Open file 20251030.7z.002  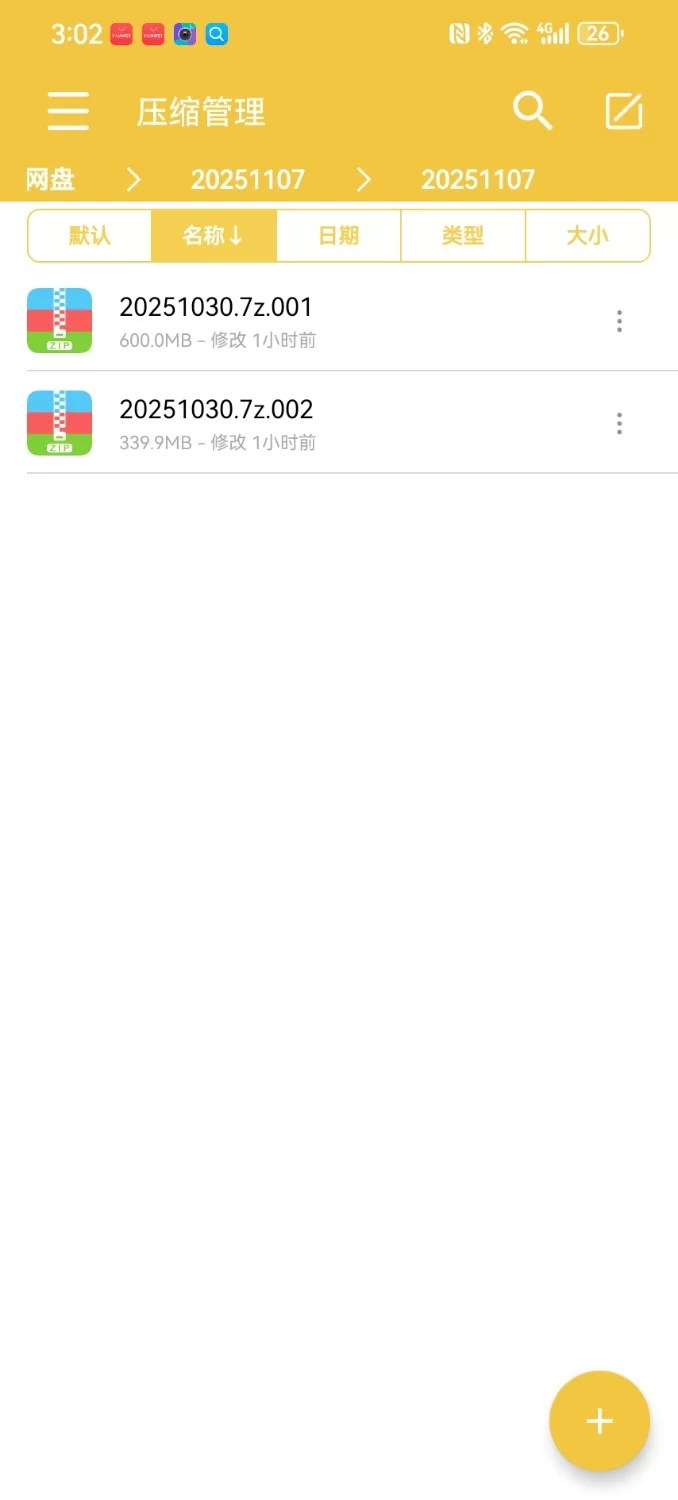click(x=216, y=422)
